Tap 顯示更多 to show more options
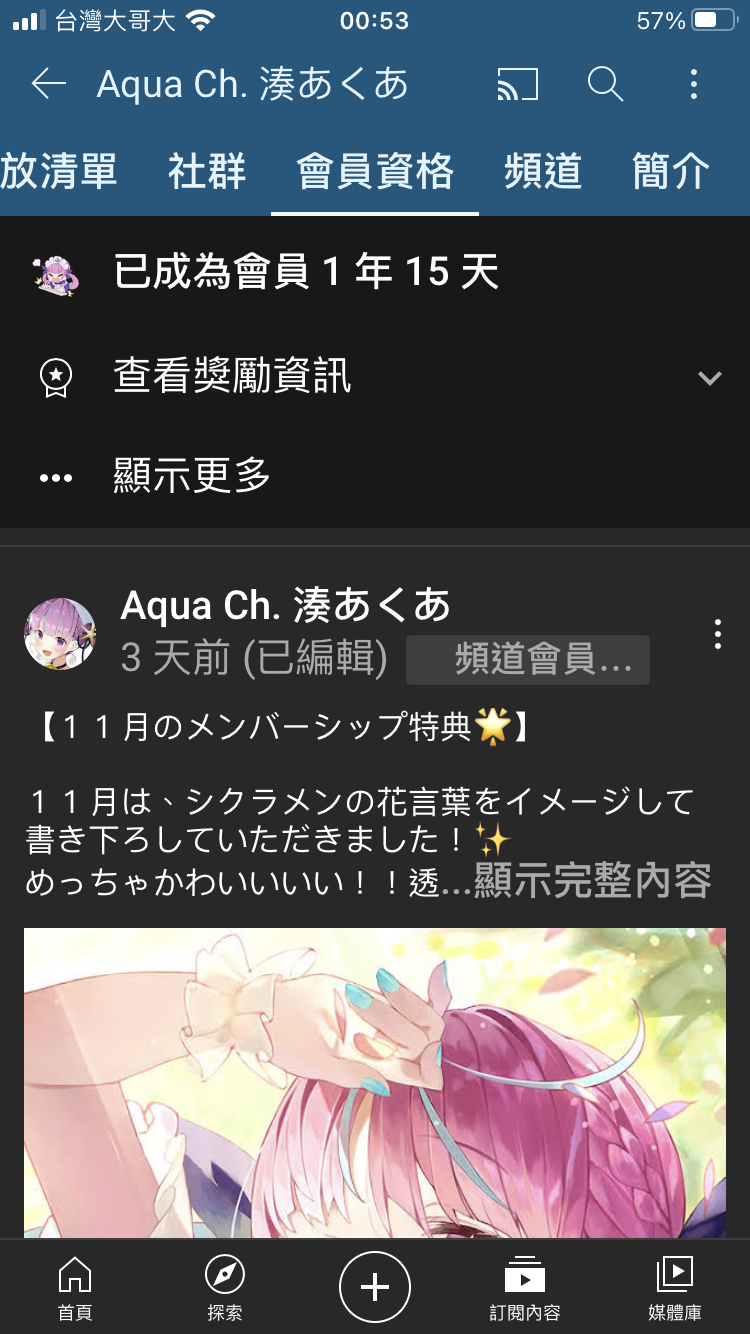This screenshot has width=750, height=1334. tap(375, 477)
